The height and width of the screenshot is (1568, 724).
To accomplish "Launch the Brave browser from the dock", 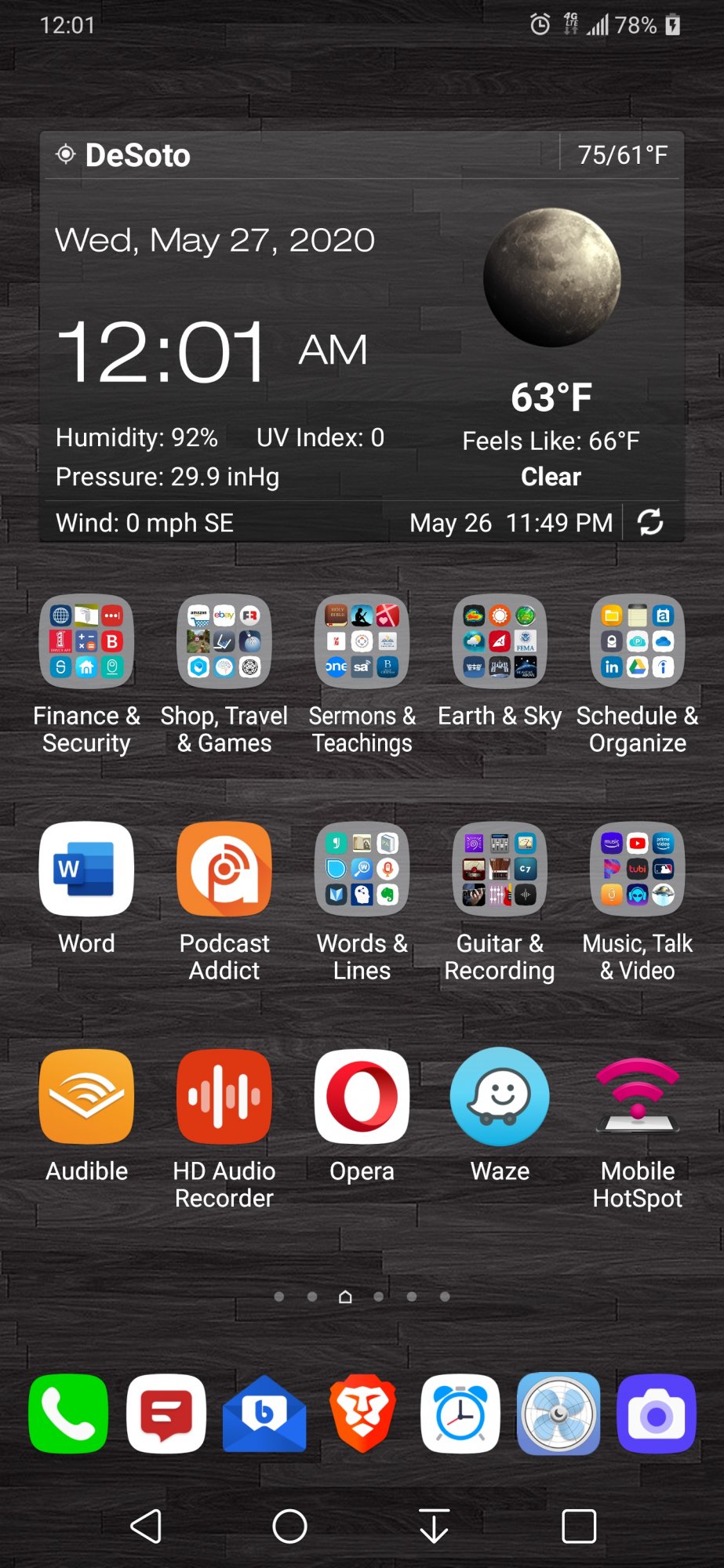I will point(362,1414).
